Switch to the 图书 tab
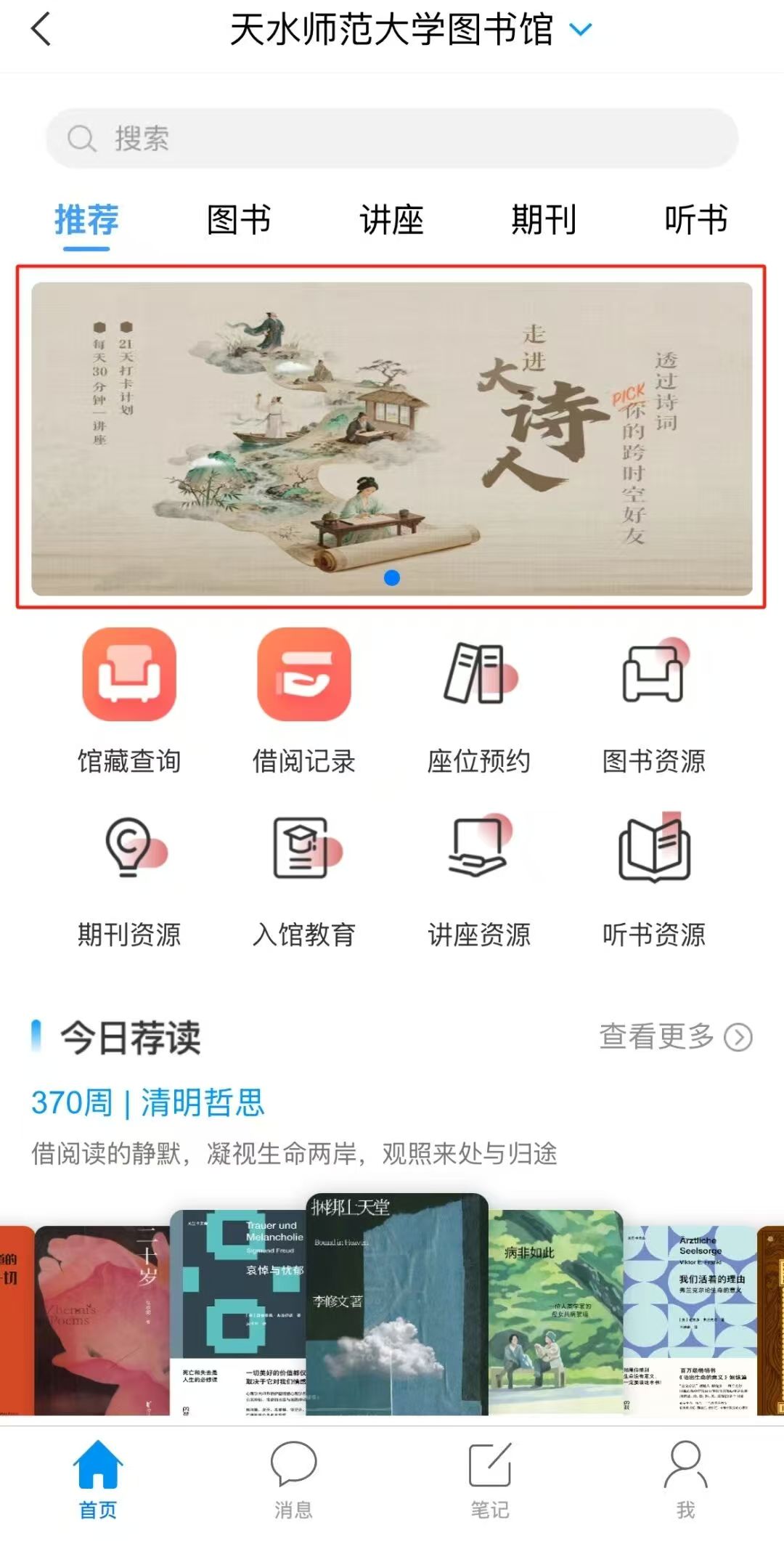This screenshot has width=784, height=1541. coord(239,220)
